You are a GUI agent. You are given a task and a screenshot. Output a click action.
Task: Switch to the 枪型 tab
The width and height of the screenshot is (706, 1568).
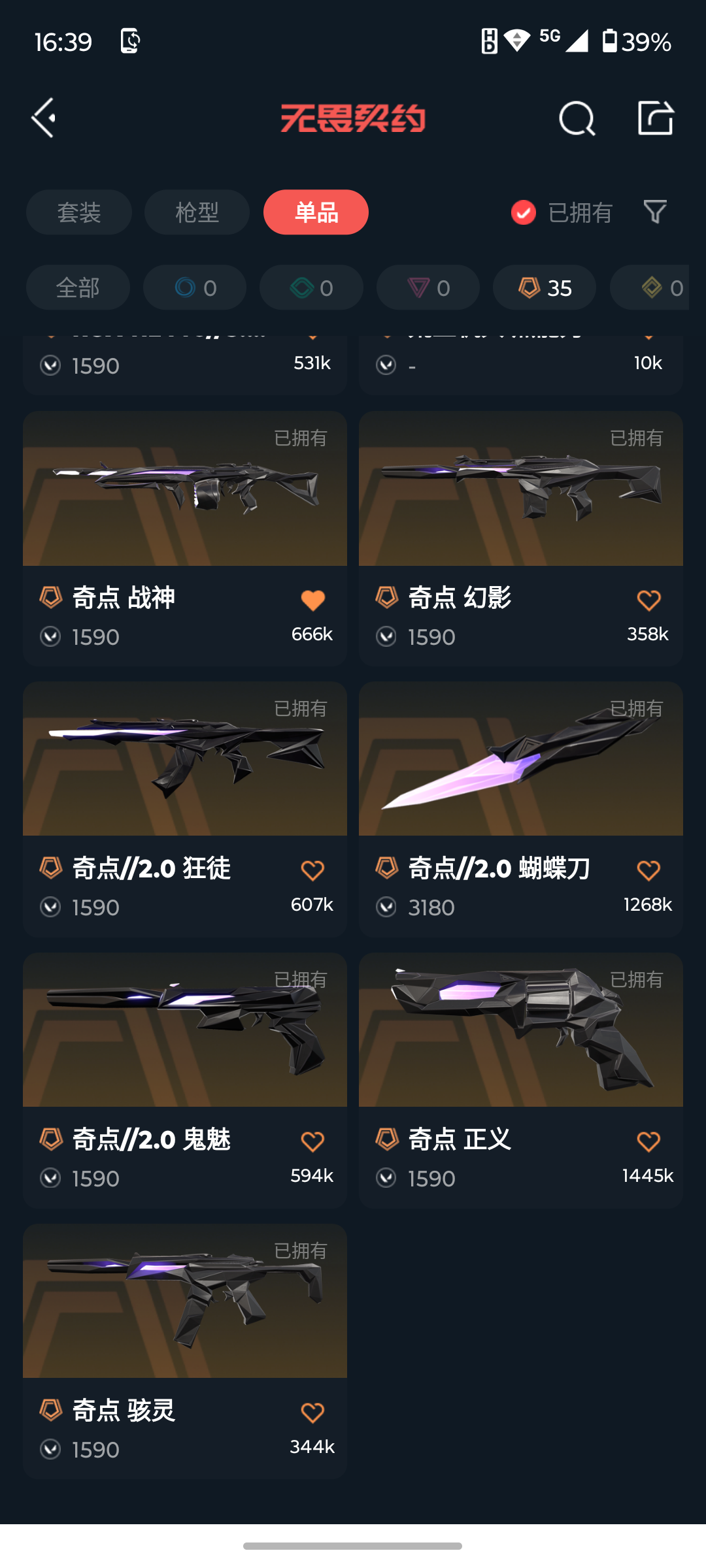pyautogui.click(x=197, y=212)
